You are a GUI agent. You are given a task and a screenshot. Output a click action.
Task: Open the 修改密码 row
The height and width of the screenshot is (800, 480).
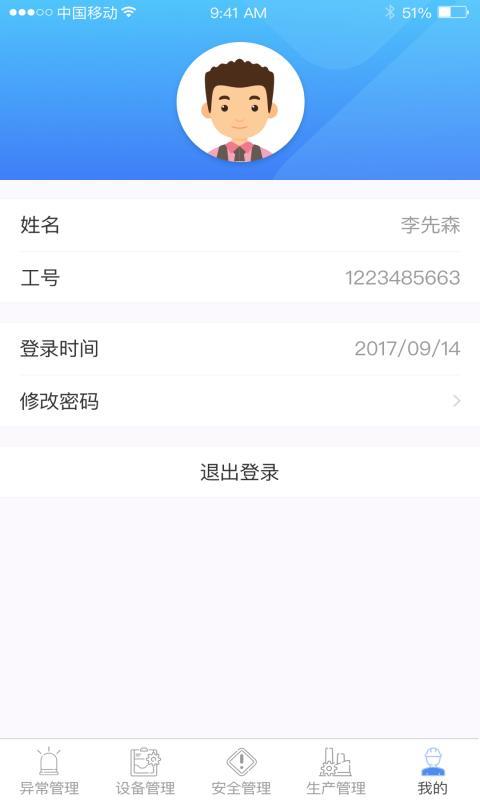click(x=240, y=401)
